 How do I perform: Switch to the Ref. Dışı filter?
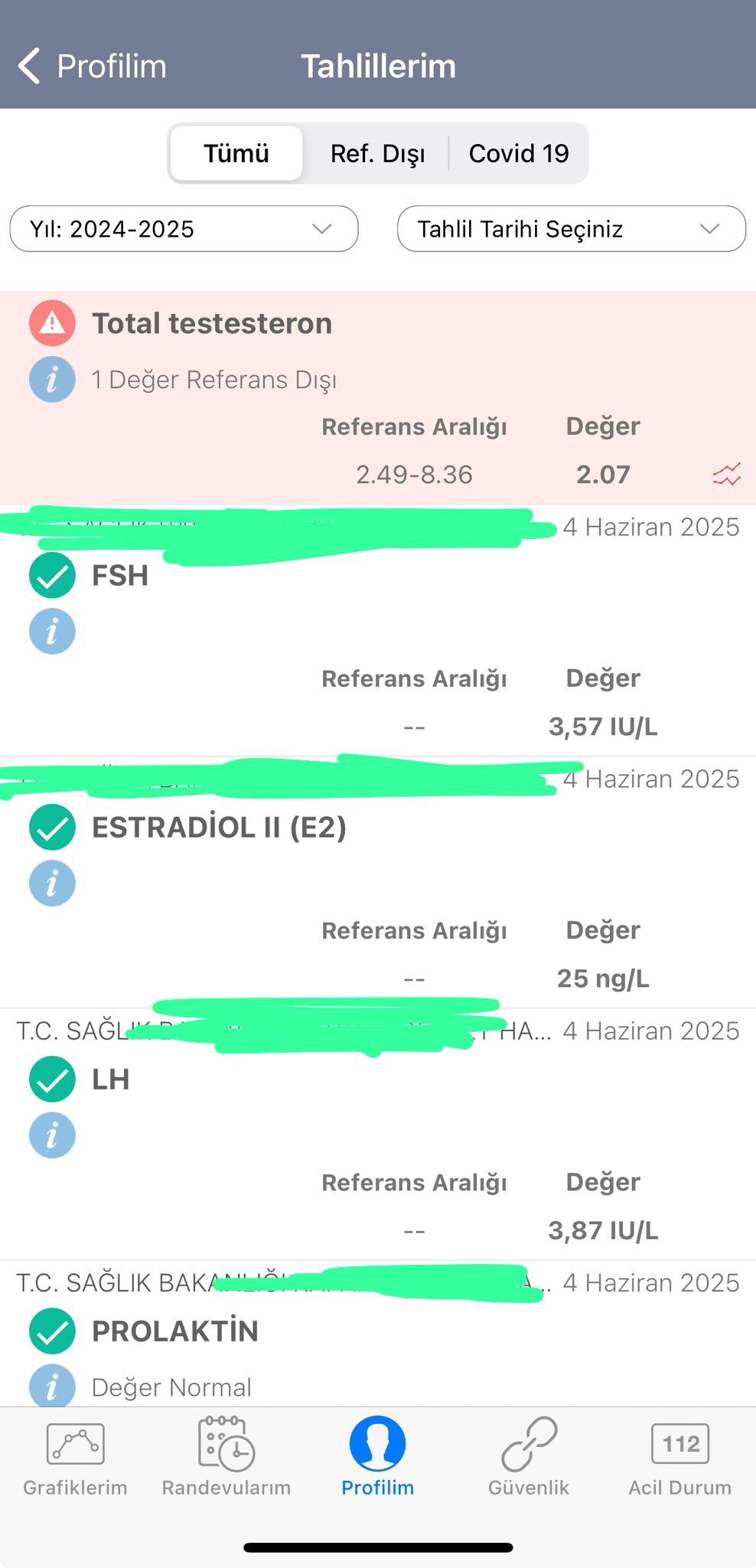(377, 153)
